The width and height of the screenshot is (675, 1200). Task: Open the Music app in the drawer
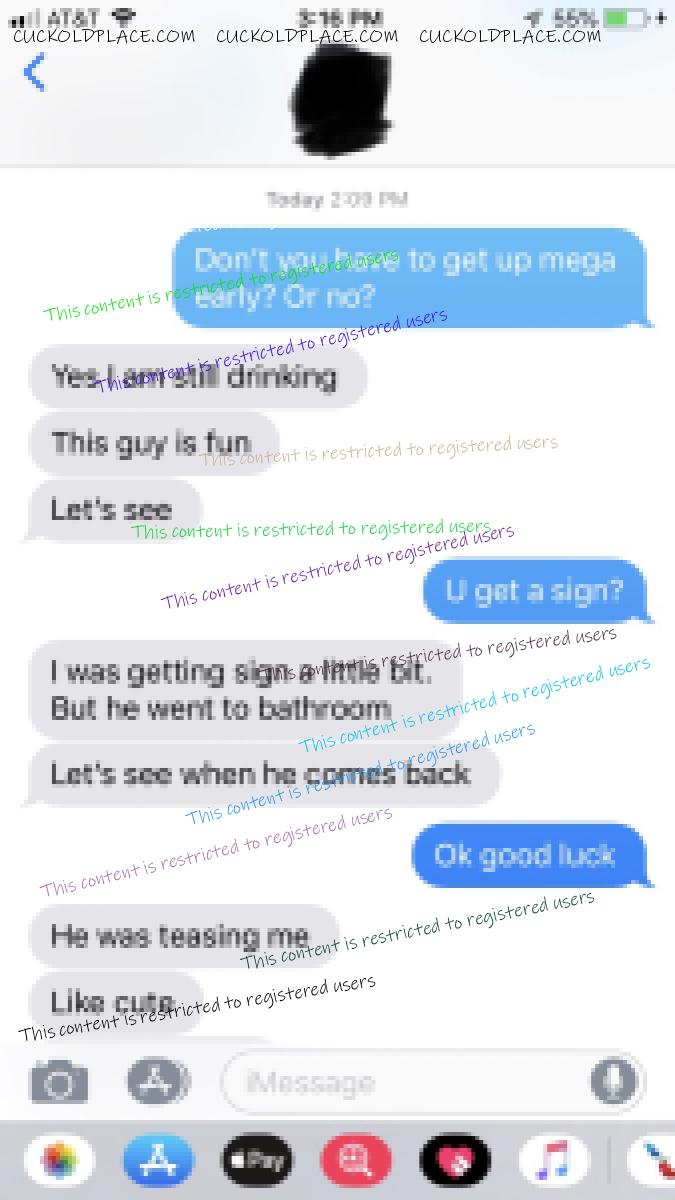point(554,1161)
